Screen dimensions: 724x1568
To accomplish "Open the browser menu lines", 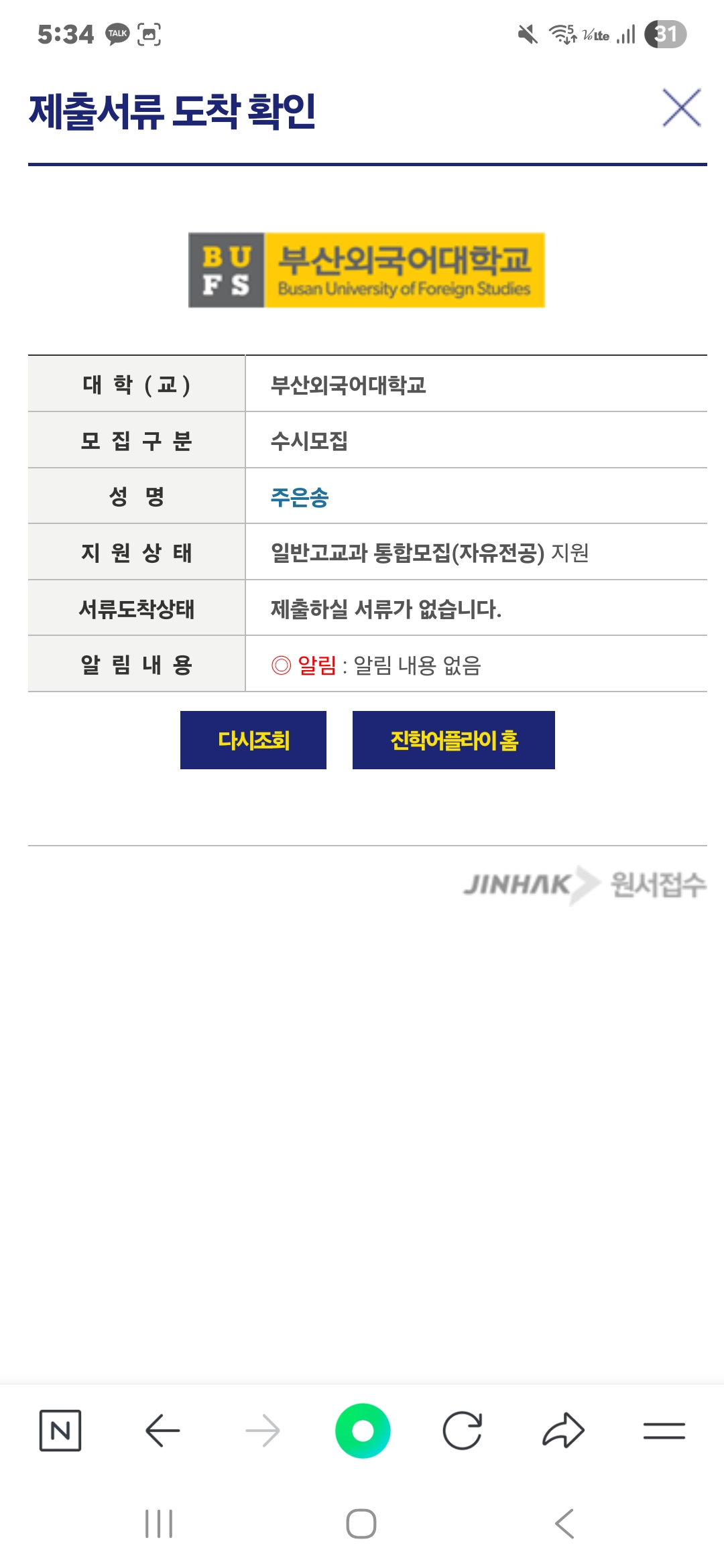I will (x=664, y=1431).
